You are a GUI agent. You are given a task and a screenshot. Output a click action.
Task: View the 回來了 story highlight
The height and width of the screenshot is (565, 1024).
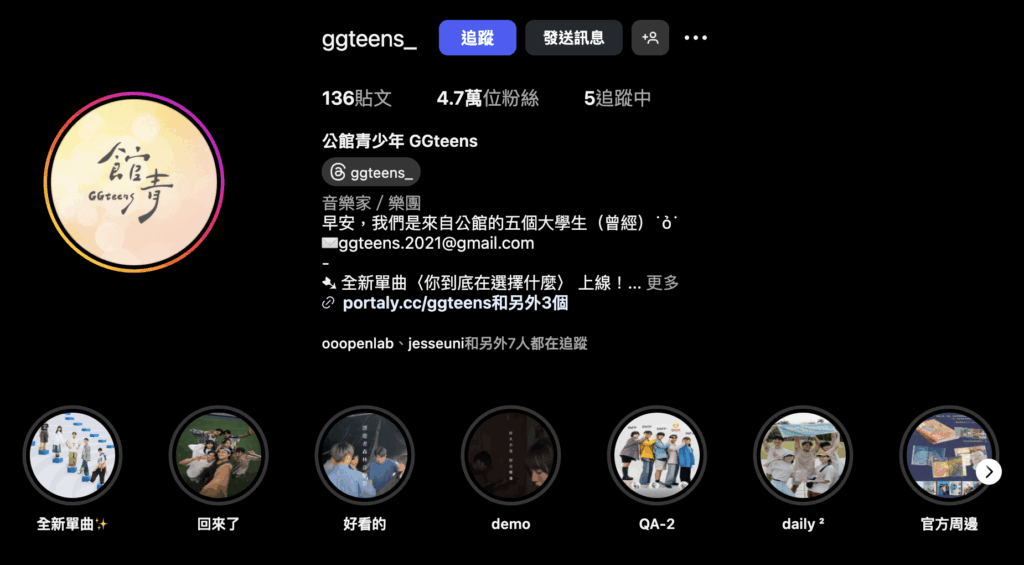218,454
